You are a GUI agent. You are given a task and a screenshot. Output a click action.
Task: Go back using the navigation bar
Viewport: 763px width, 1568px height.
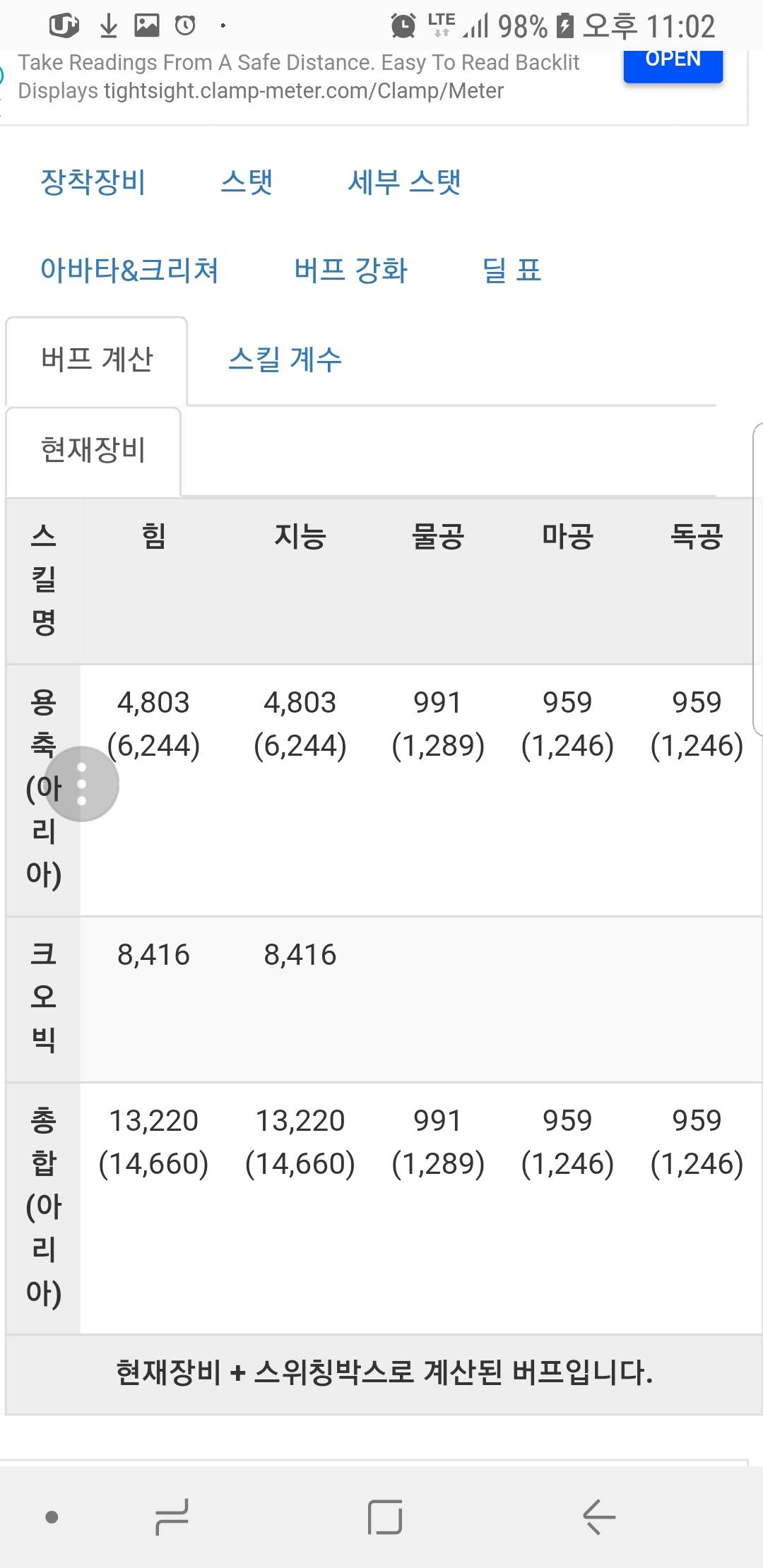[599, 1516]
